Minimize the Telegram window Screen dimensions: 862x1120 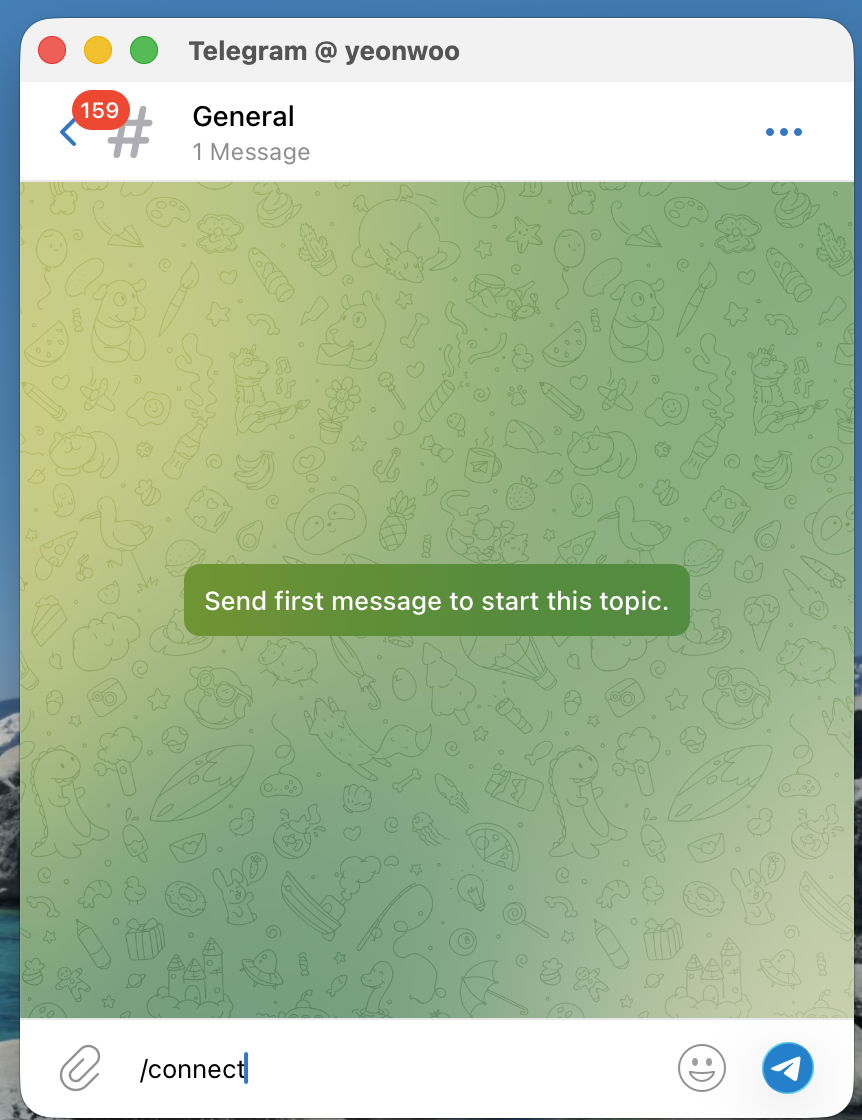(x=98, y=50)
